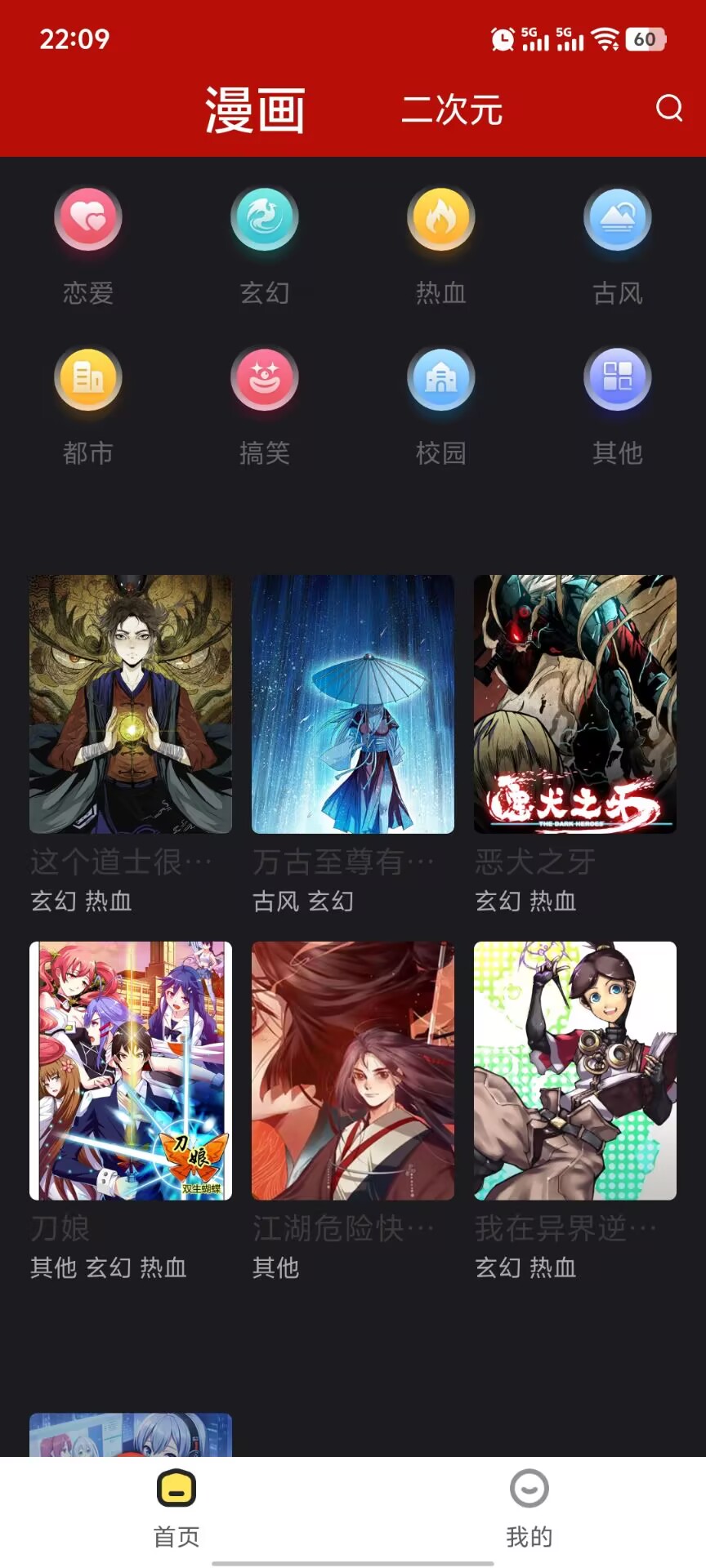Open the search magnifier icon
This screenshot has width=706, height=1568.
point(670,109)
